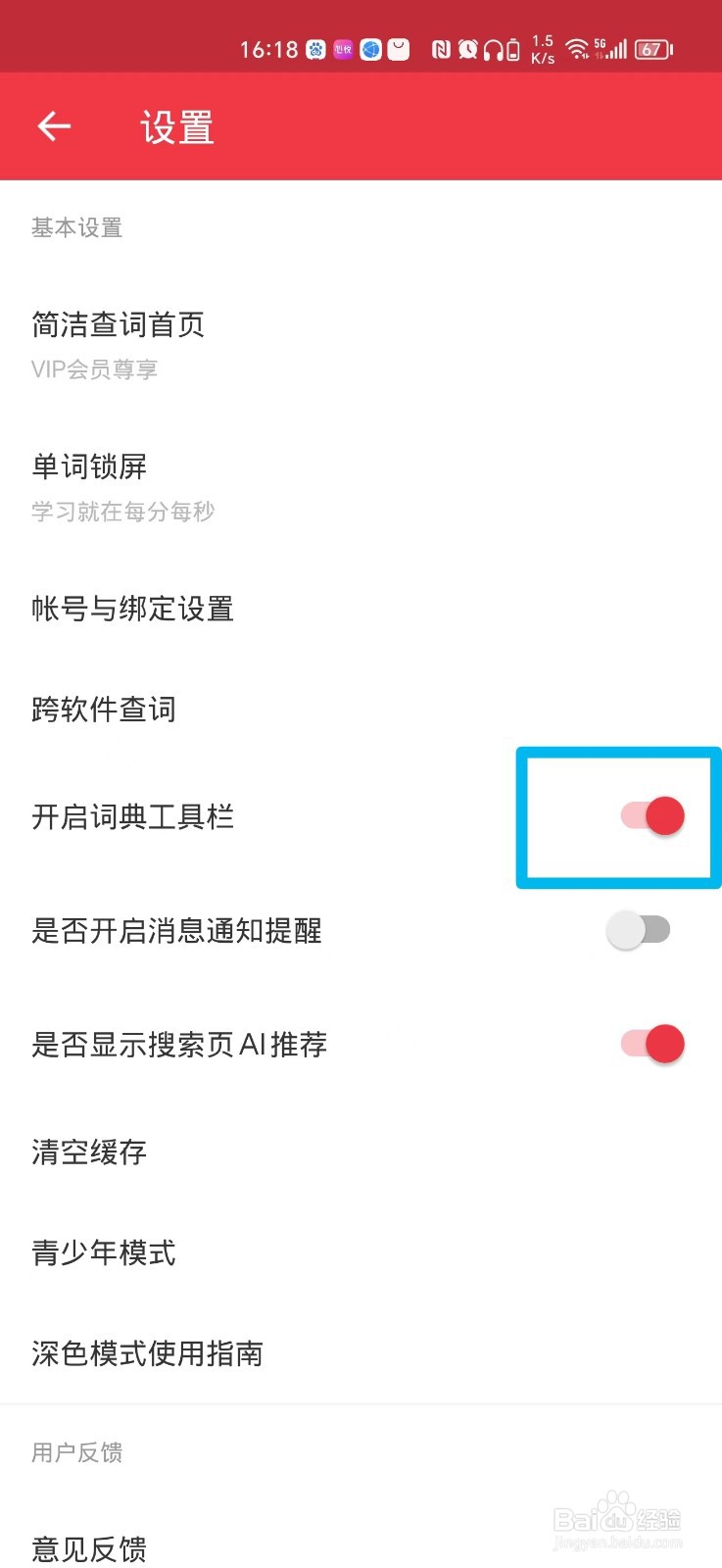This screenshot has width=722, height=1568.
Task: Tap 清空缓存 to clear the cache
Action: click(x=88, y=1152)
